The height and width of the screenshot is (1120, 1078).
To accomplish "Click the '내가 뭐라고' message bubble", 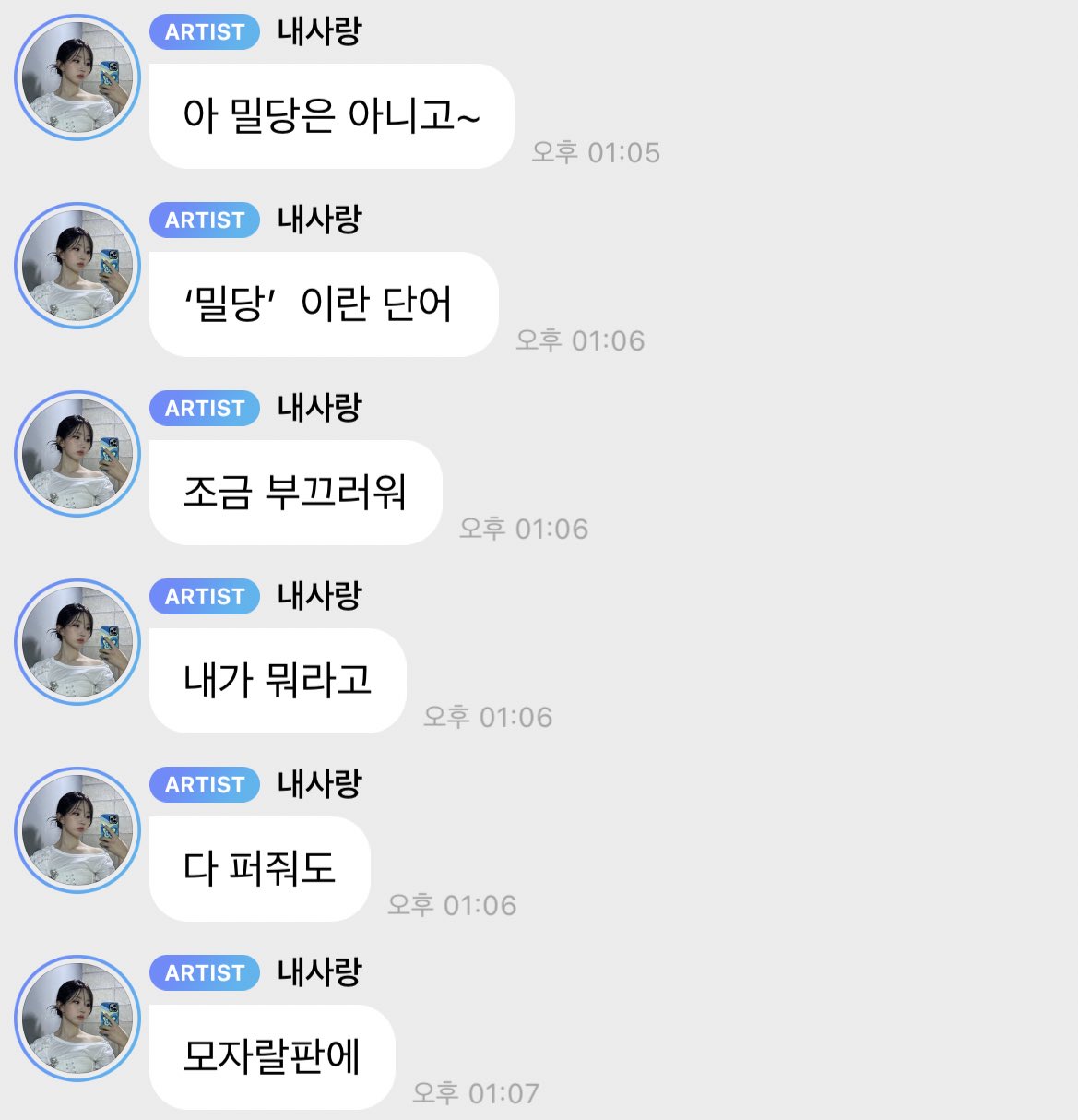I will pos(277,682).
